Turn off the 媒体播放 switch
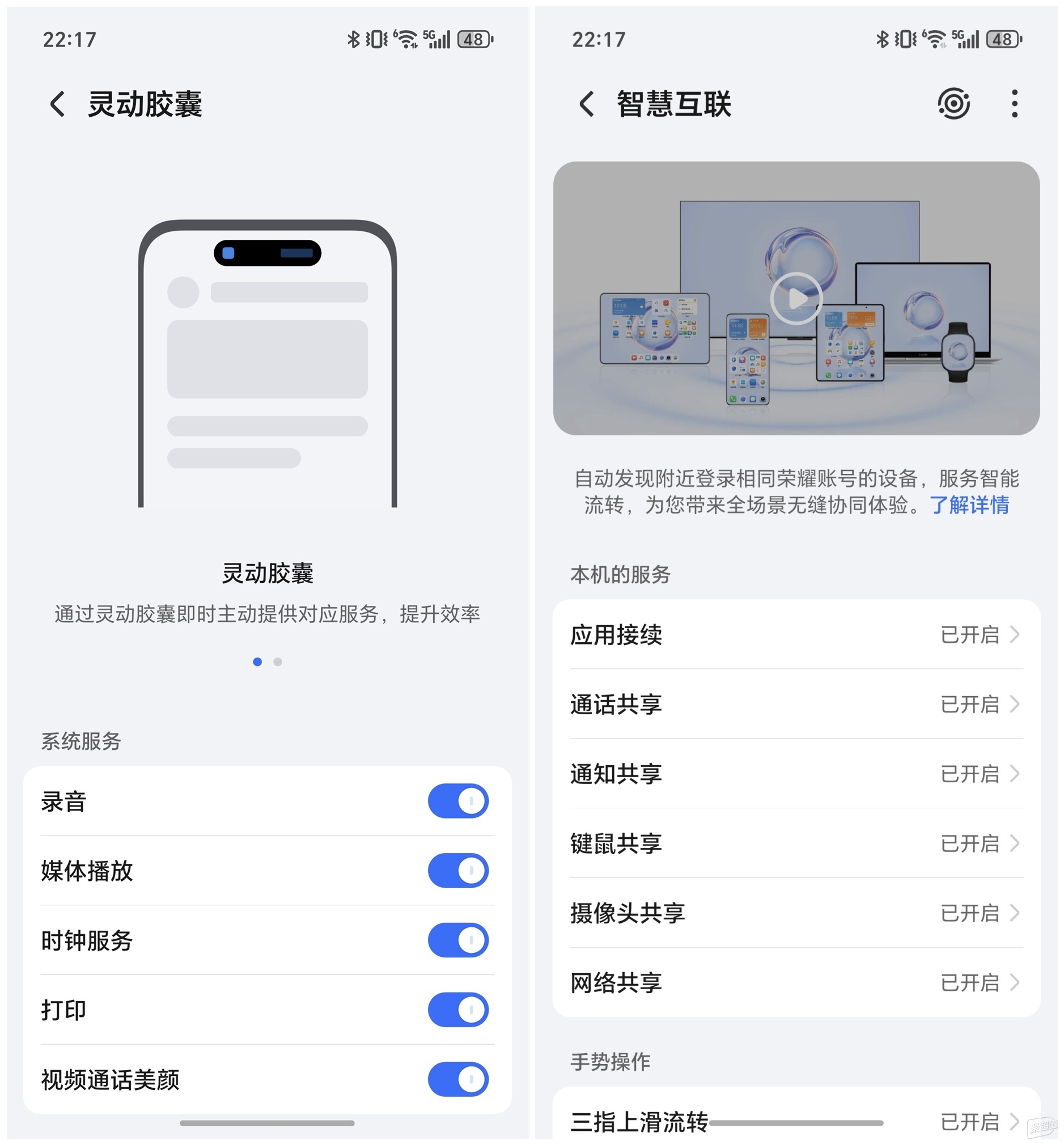Screen dimensions: 1064x1145 457,871
